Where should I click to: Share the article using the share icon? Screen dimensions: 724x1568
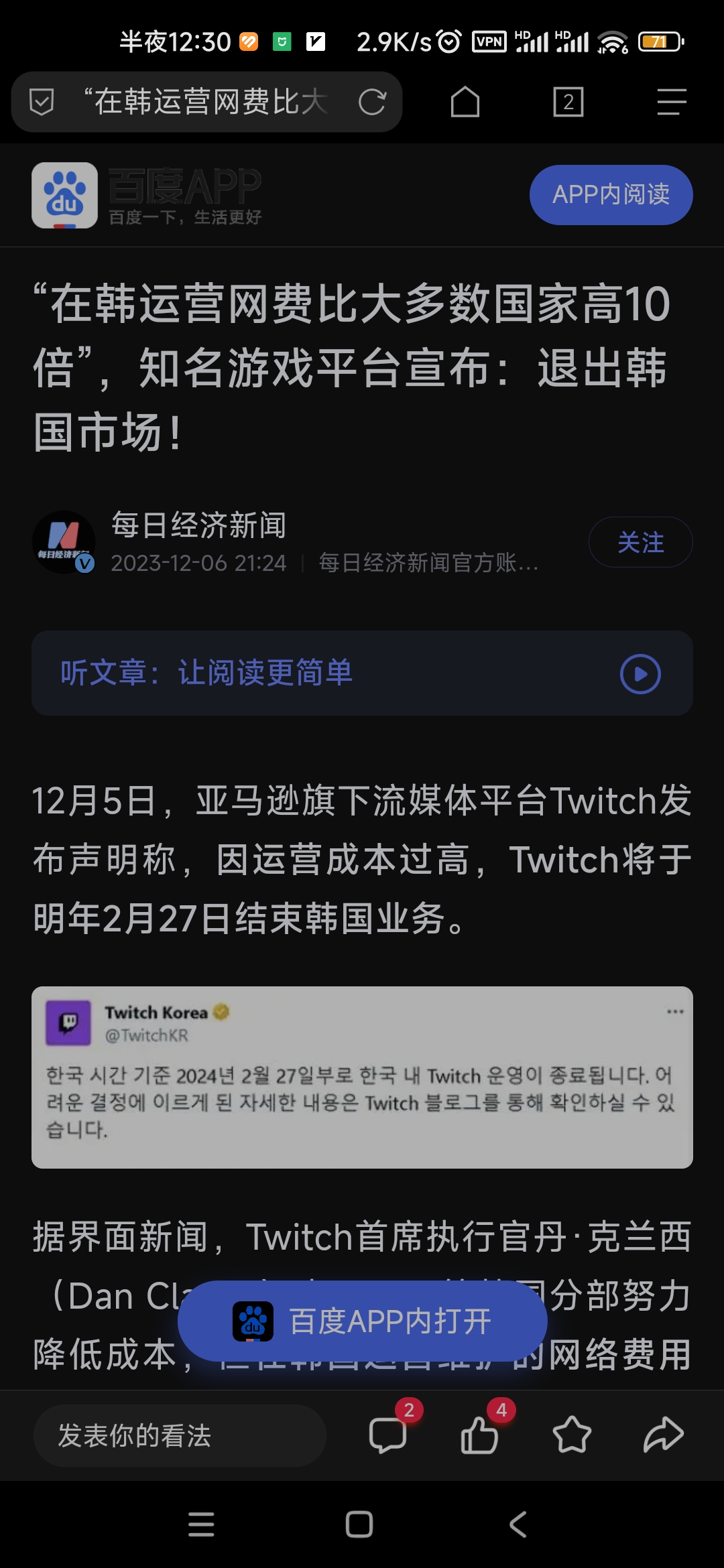(x=663, y=1436)
